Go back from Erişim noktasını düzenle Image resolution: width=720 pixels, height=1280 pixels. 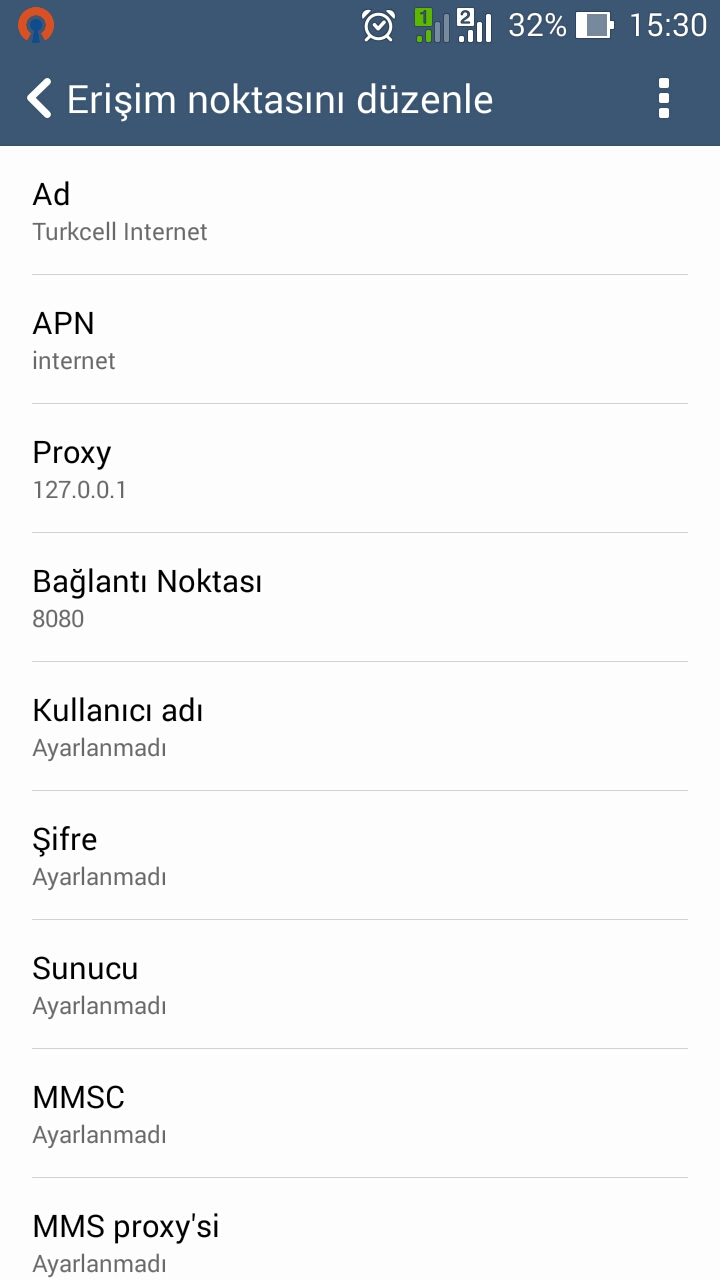[40, 99]
